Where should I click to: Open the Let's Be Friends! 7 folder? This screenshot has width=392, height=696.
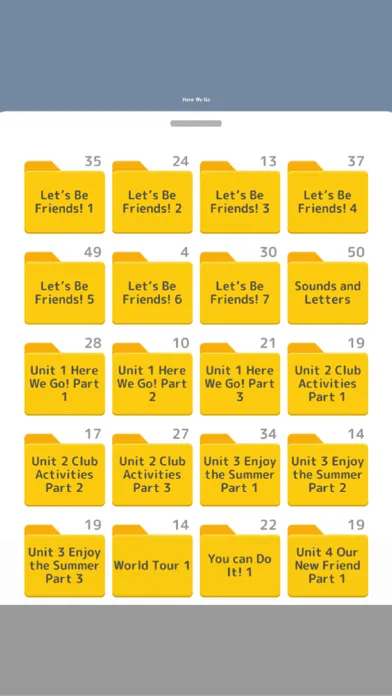click(240, 288)
